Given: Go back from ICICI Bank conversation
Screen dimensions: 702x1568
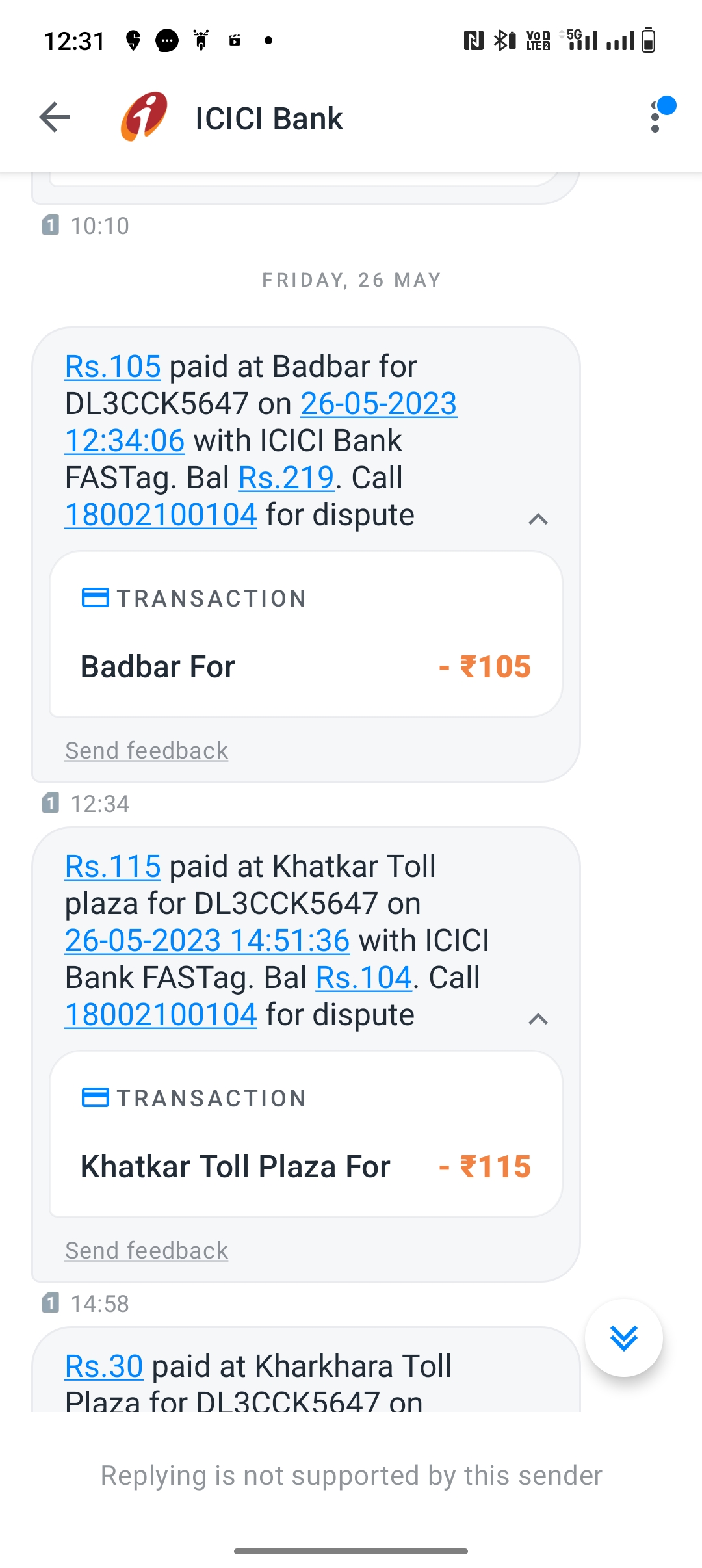Looking at the screenshot, I should [55, 118].
